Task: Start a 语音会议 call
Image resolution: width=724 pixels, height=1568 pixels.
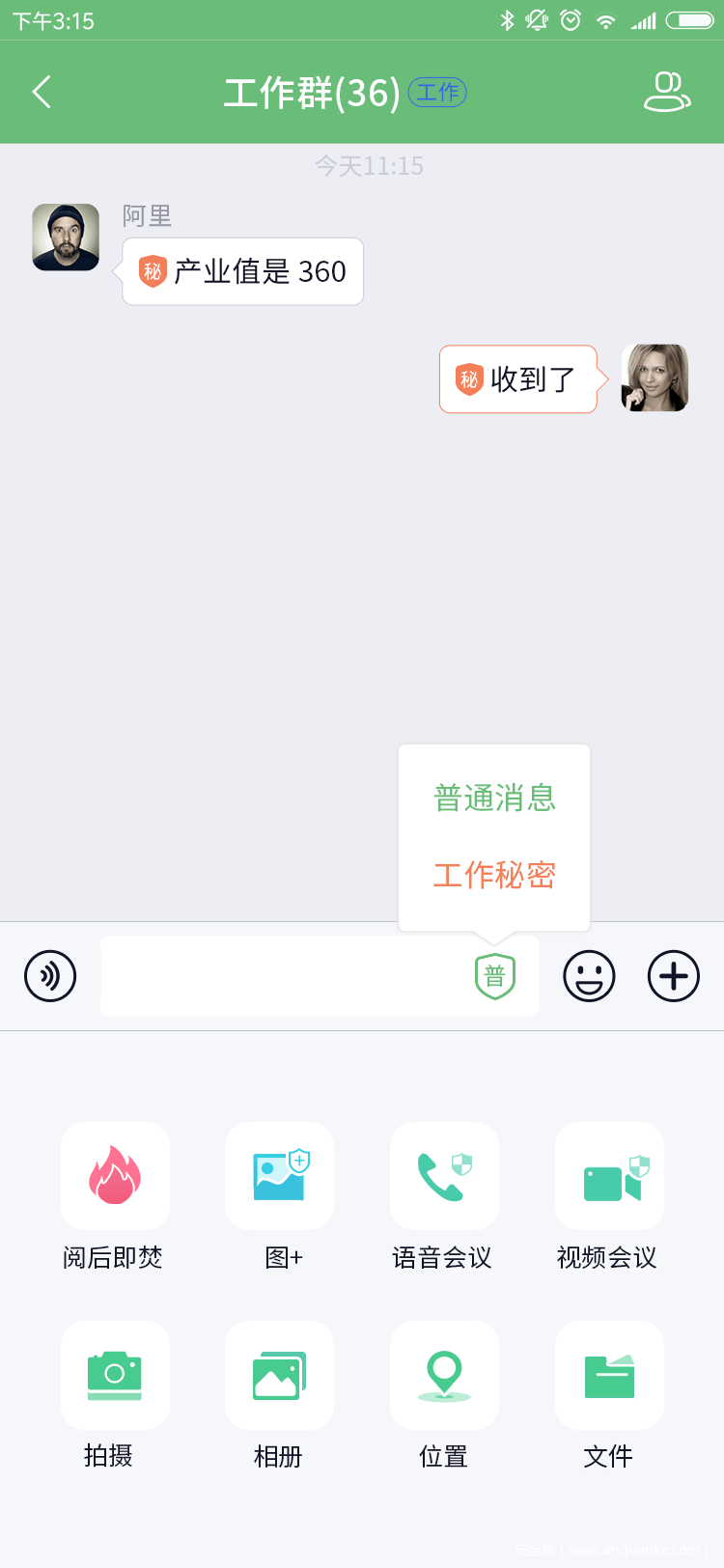Action: click(x=444, y=1176)
